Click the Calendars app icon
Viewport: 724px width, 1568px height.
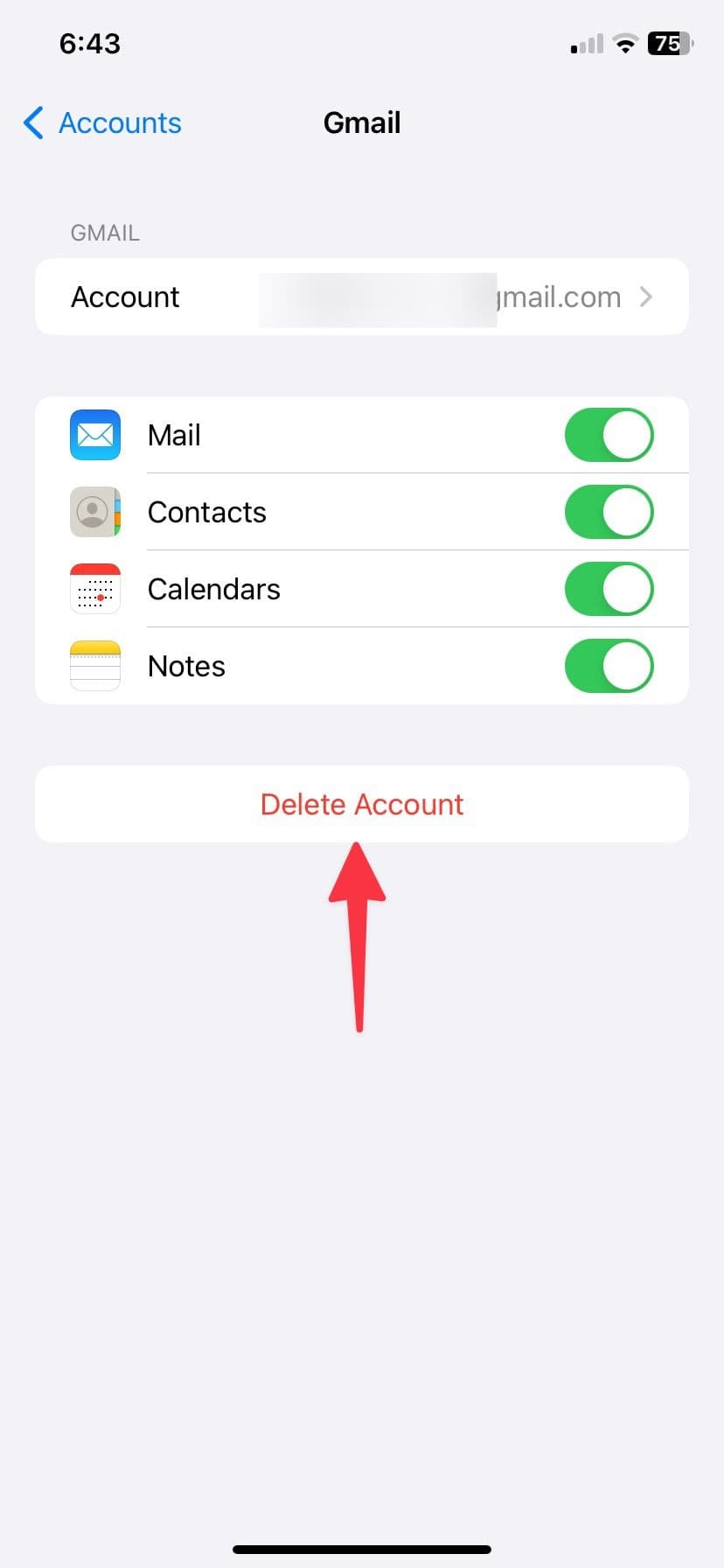(x=94, y=589)
